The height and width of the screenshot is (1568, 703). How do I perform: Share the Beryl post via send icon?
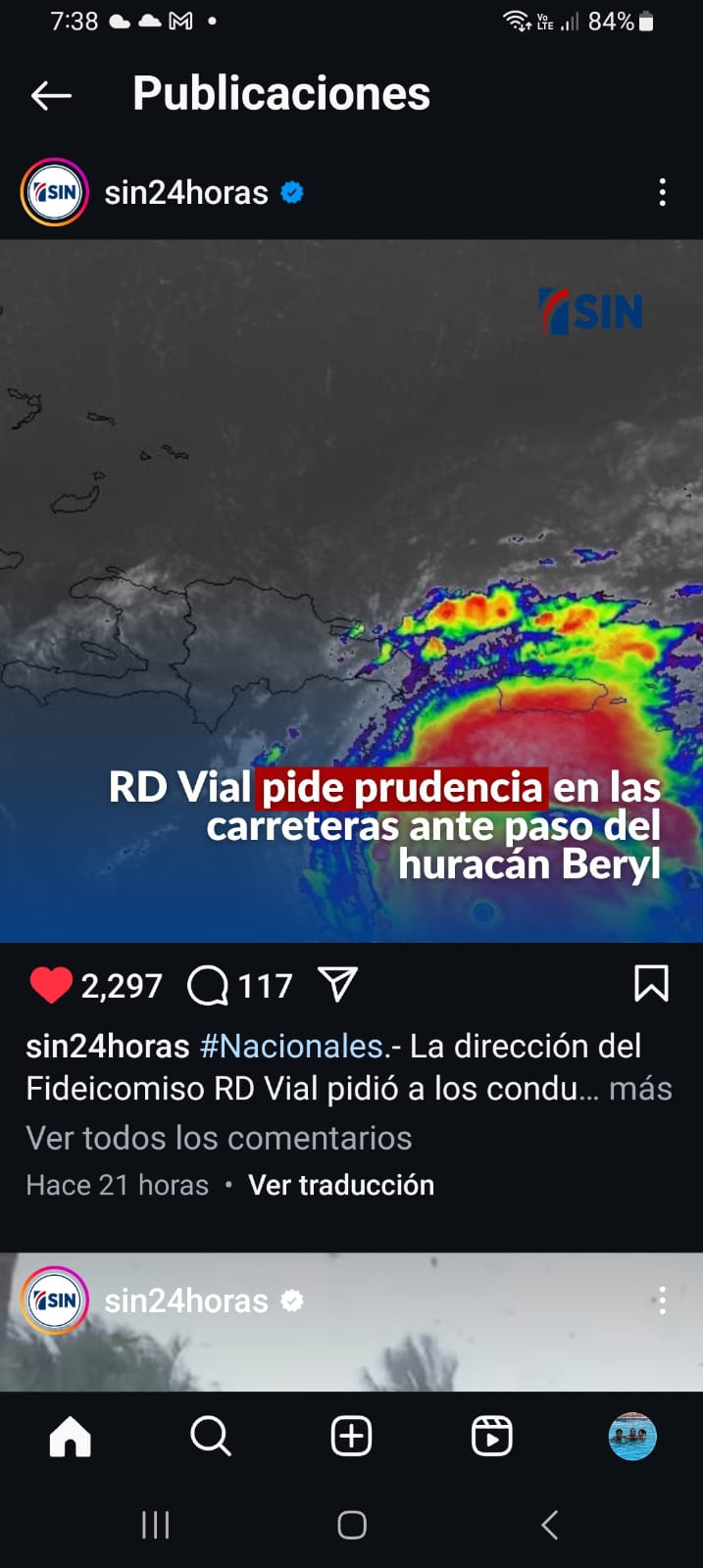click(x=337, y=984)
